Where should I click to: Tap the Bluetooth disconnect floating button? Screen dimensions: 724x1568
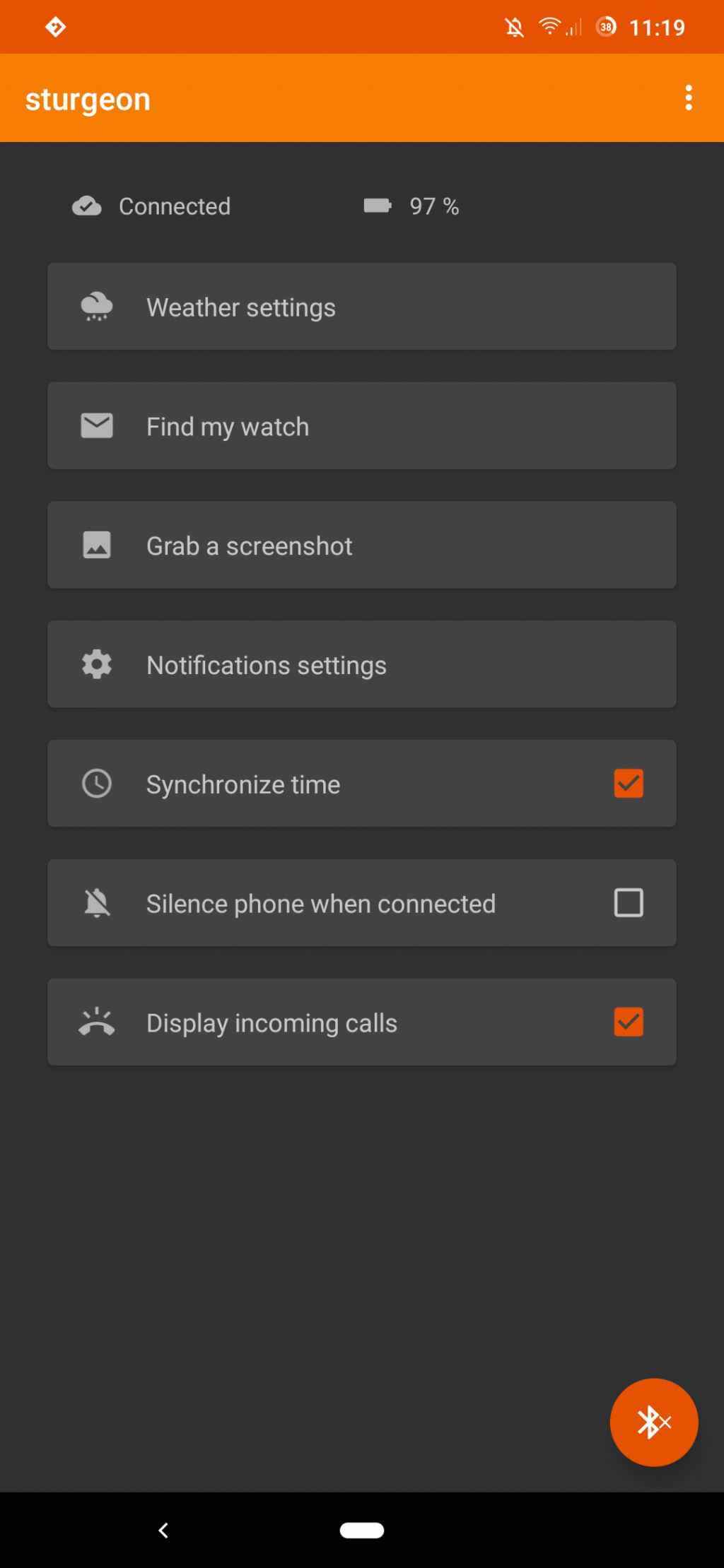point(653,1422)
